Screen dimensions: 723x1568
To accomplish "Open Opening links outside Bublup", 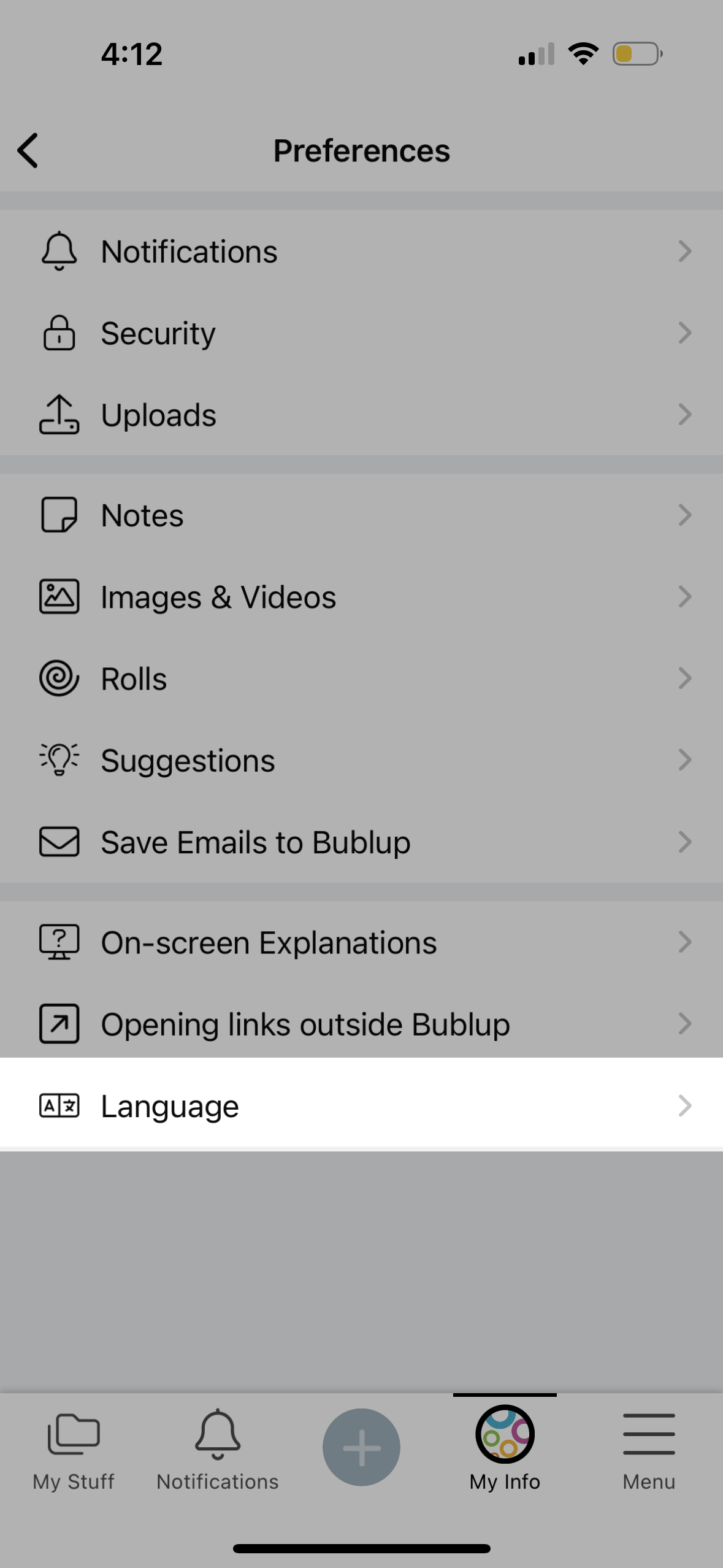I will [x=361, y=1024].
